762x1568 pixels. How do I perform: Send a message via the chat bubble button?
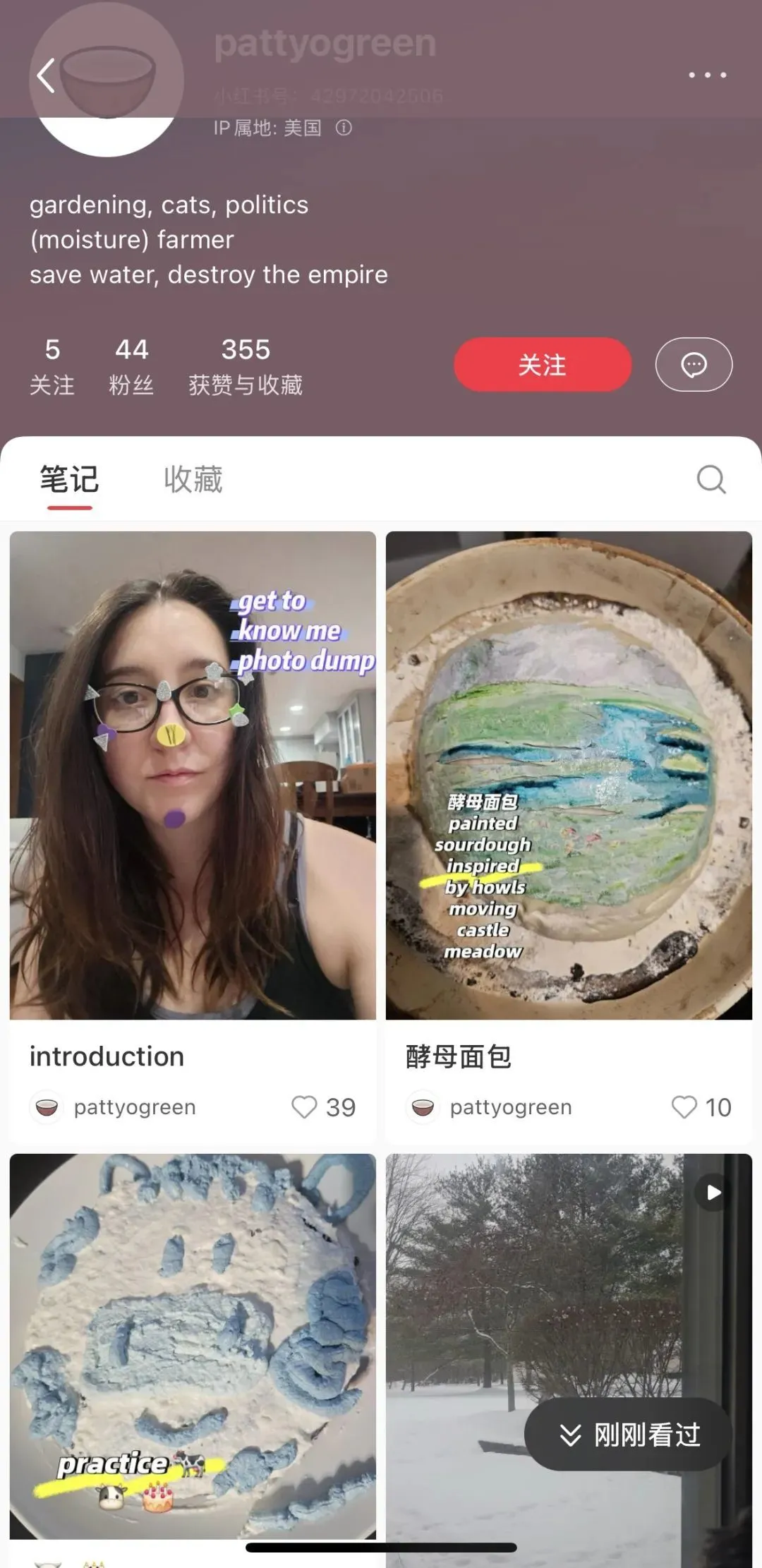coord(694,365)
